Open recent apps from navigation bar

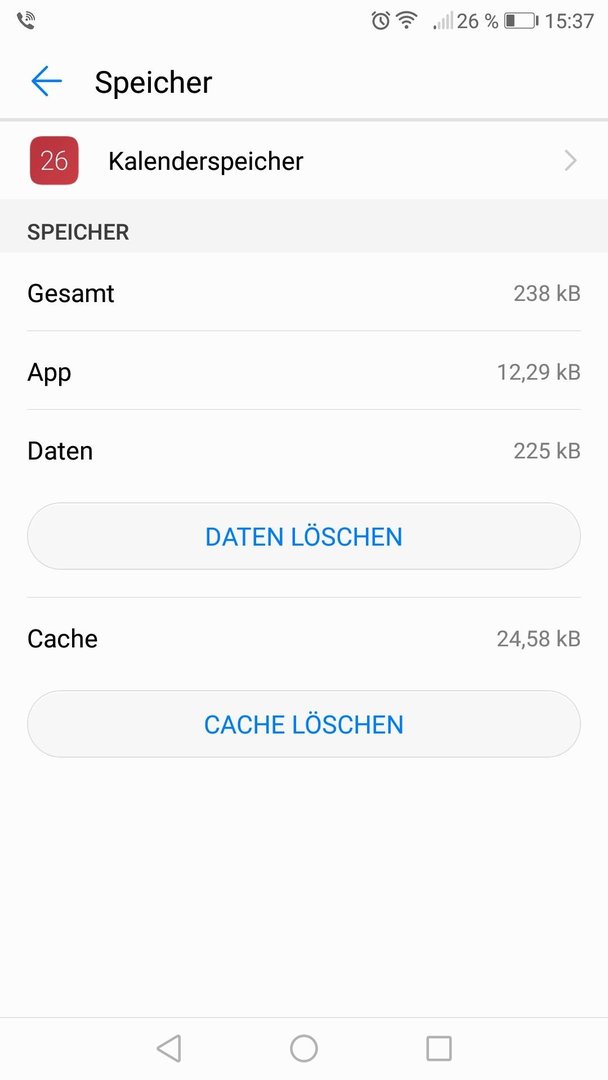point(439,1048)
